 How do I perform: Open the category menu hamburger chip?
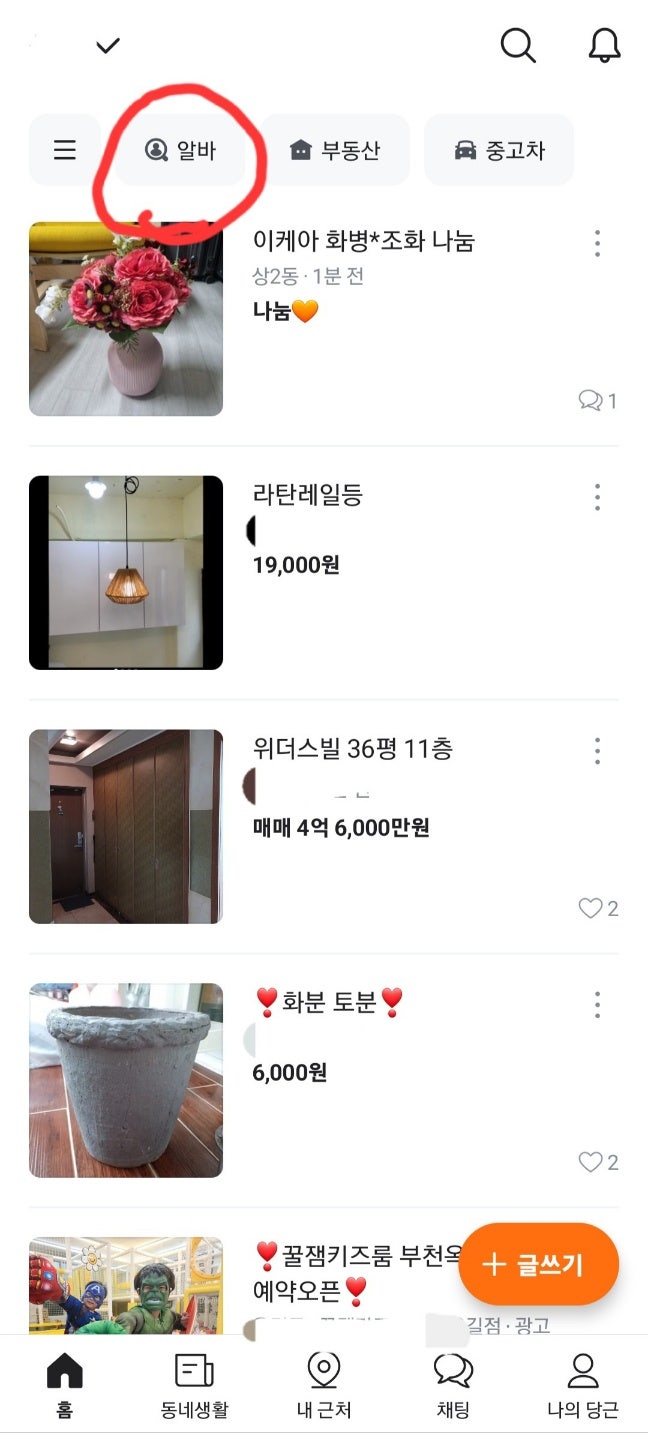pyautogui.click(x=65, y=150)
